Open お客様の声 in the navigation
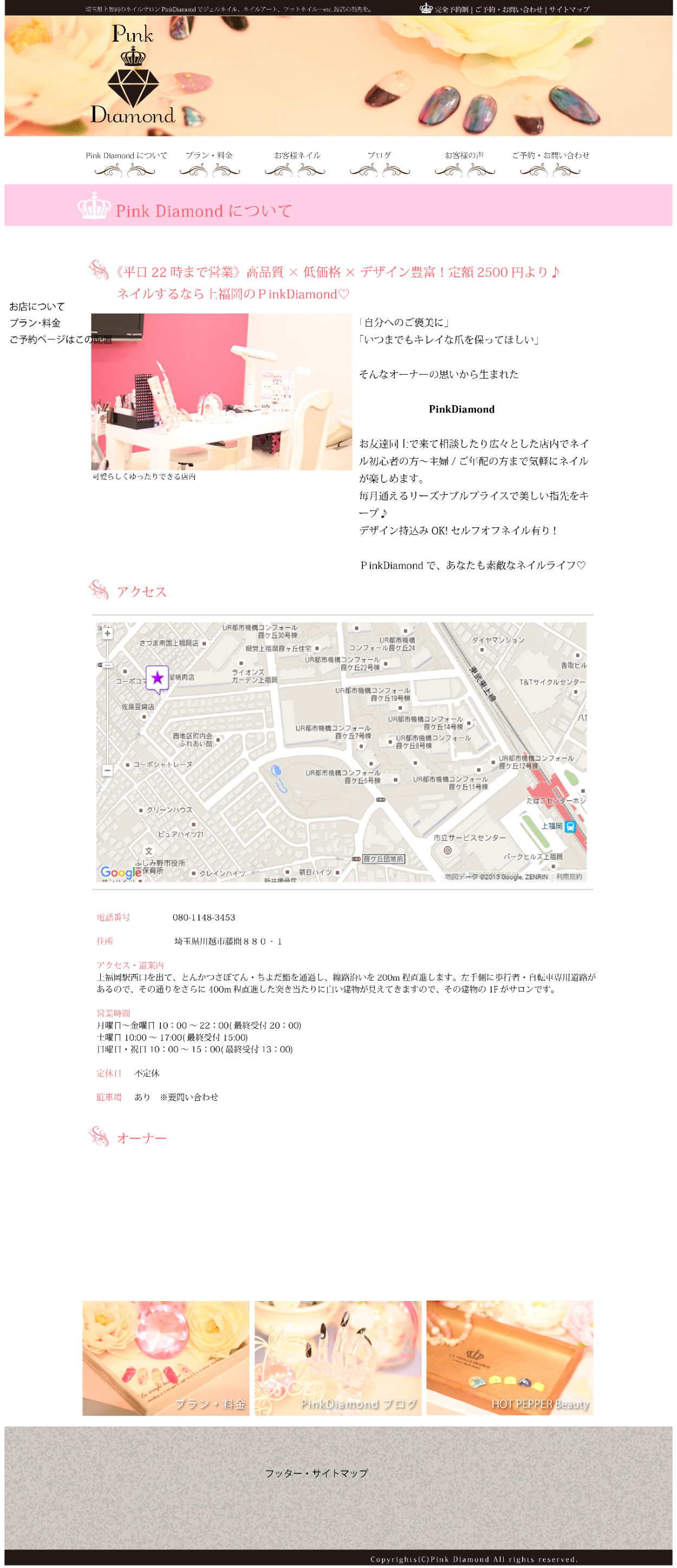 (464, 156)
